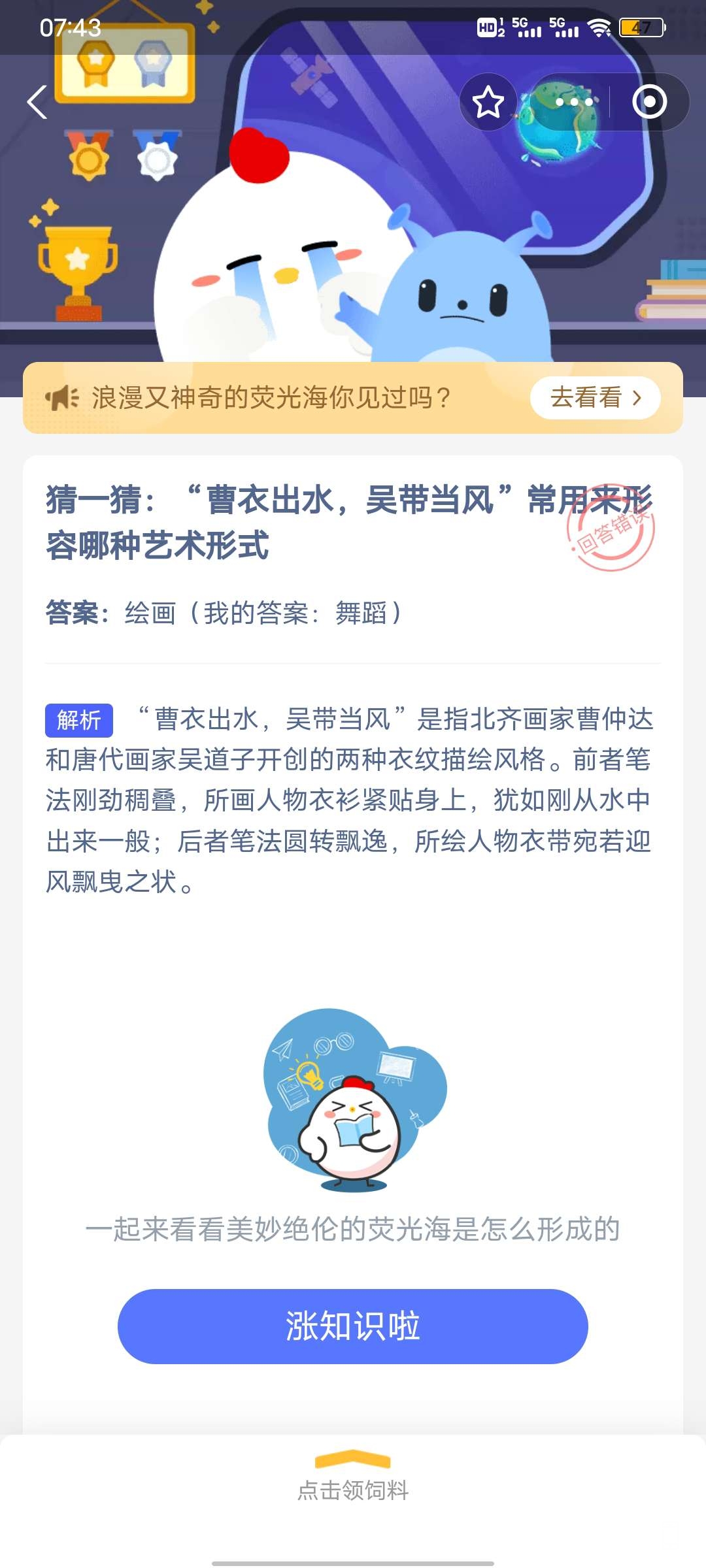
Task: Close the mini program via circle icon
Action: [649, 103]
